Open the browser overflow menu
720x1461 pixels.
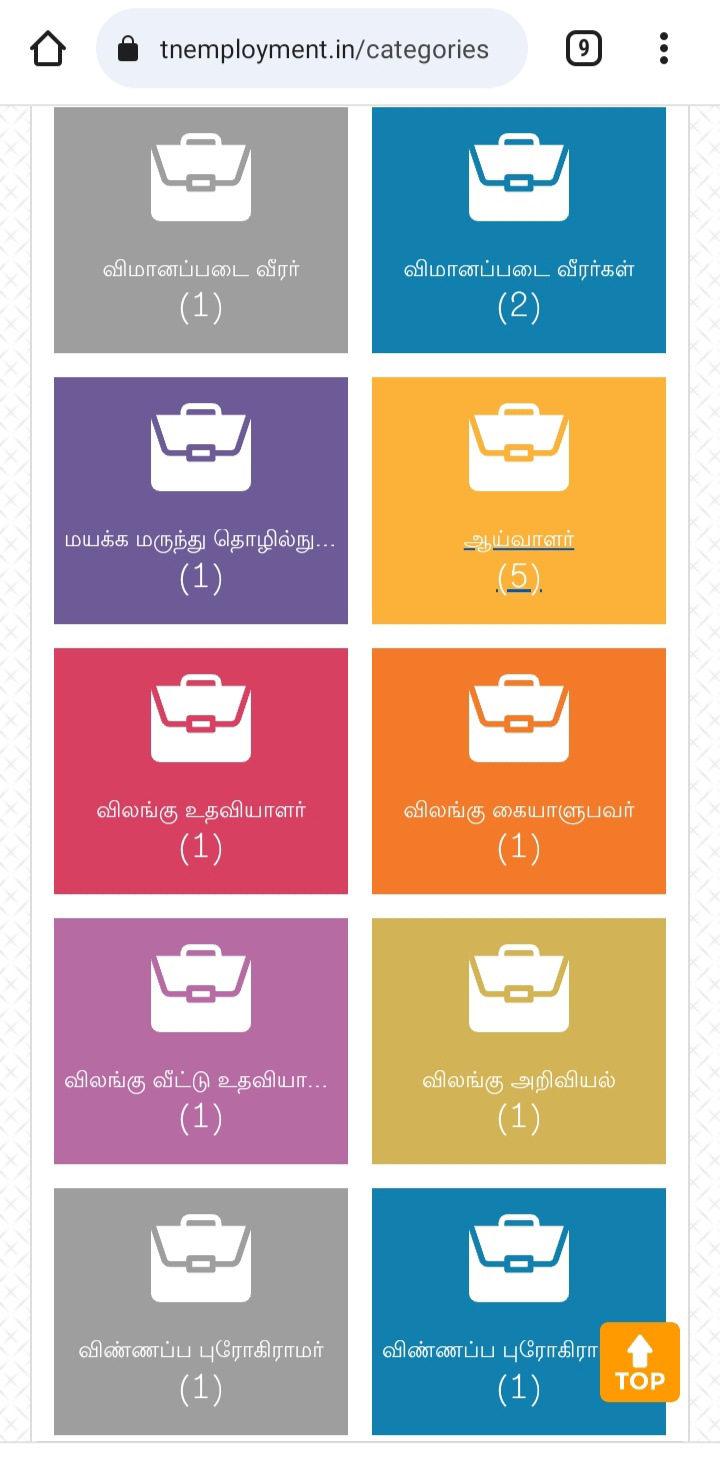[664, 48]
